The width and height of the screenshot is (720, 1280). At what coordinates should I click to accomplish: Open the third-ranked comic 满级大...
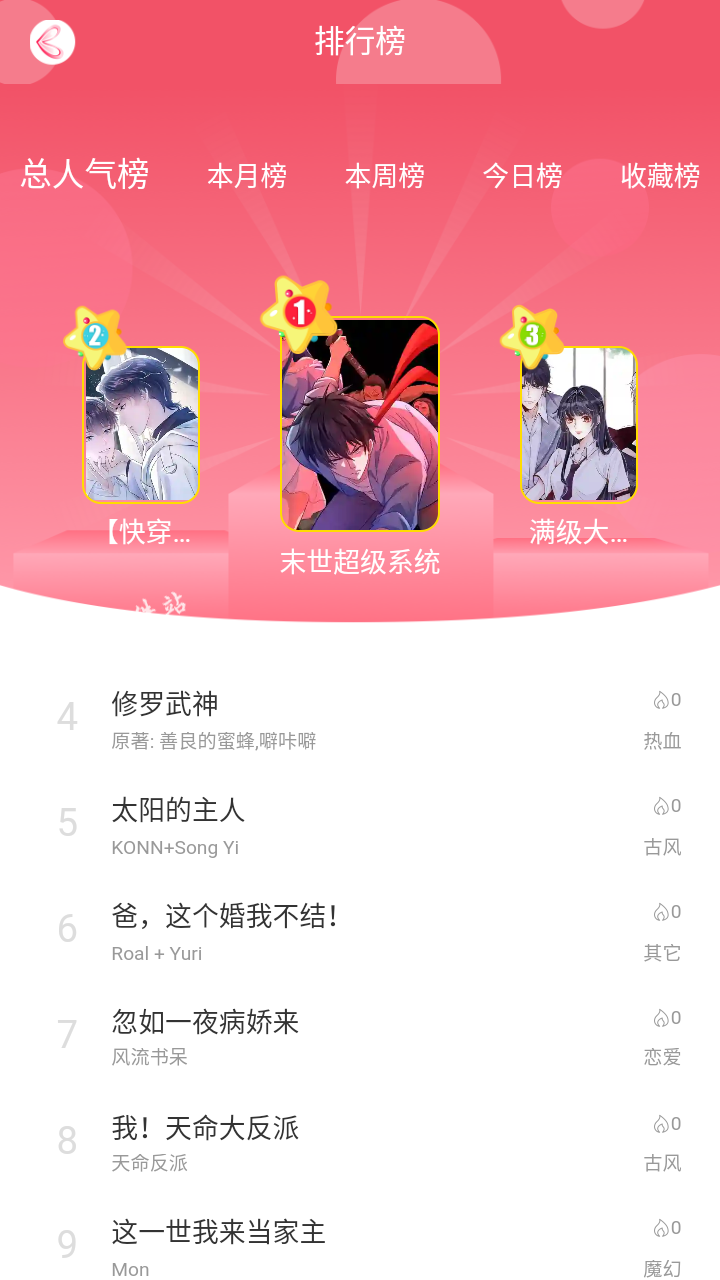tap(578, 425)
